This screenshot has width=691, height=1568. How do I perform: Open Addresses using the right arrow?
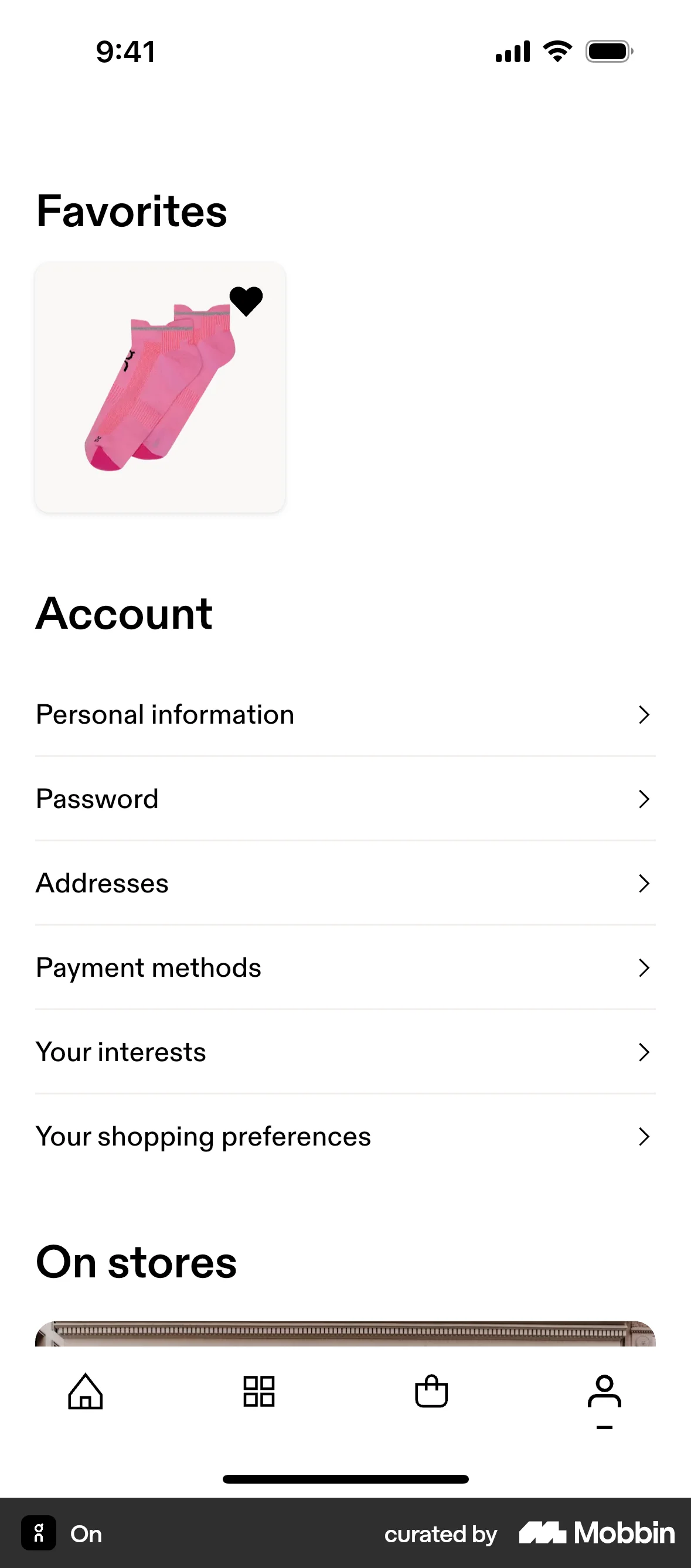[x=645, y=883]
